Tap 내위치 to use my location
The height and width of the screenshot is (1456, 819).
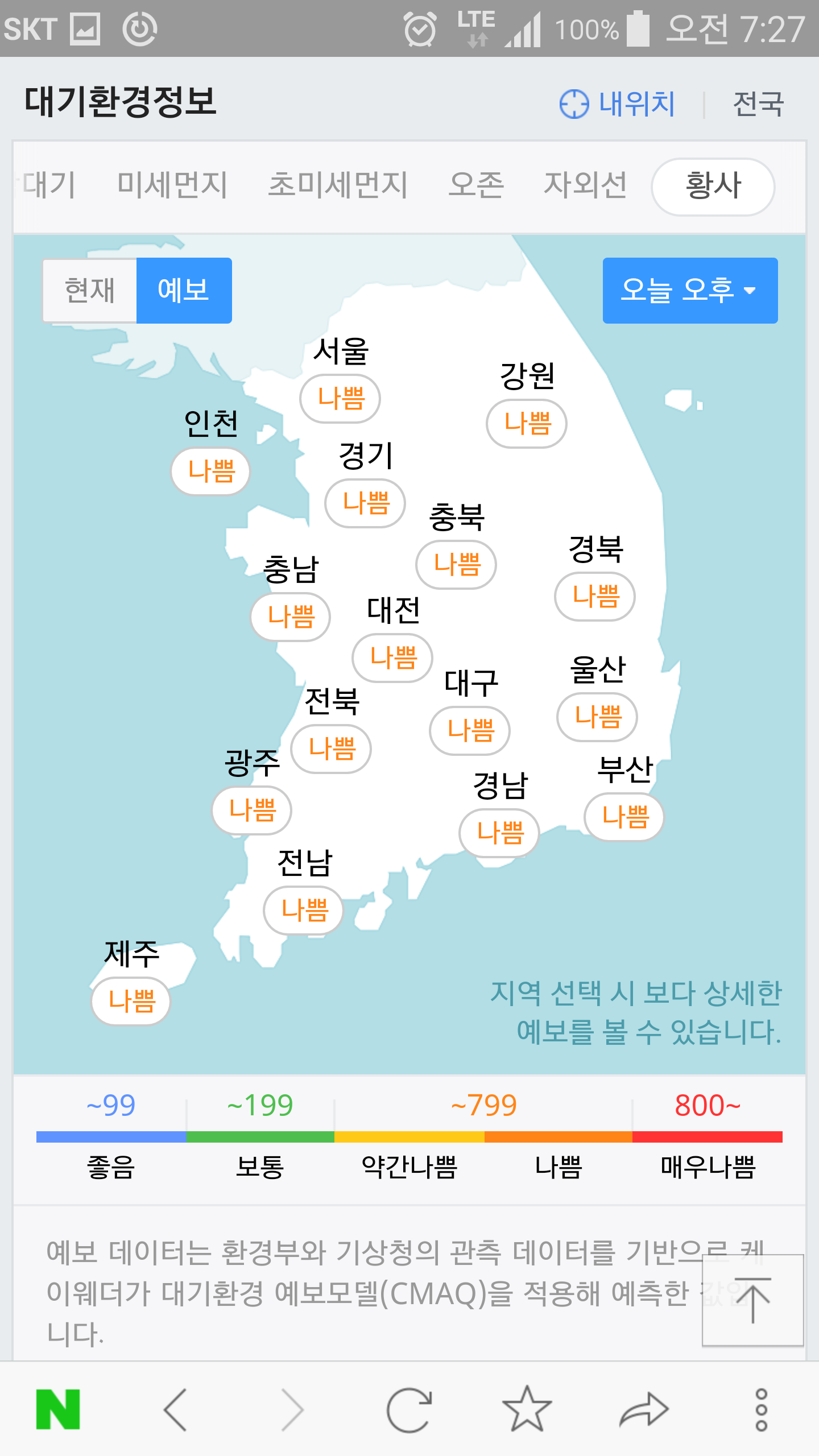pyautogui.click(x=618, y=104)
